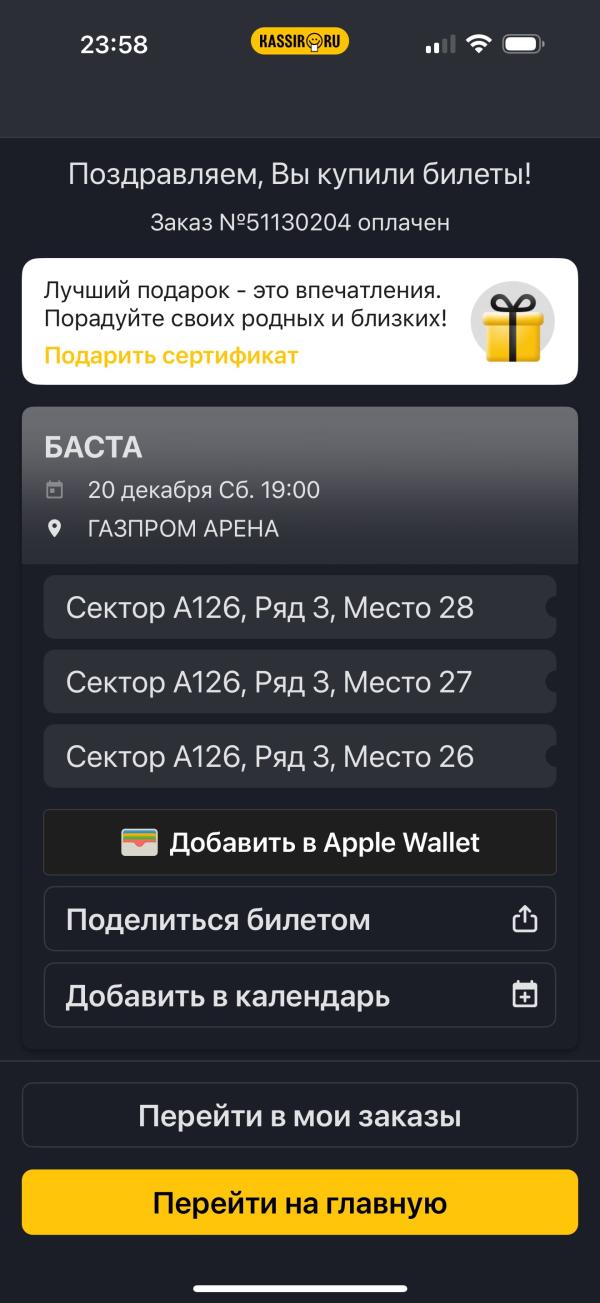Add the event via Добавить в календарь
The image size is (600, 1303).
point(300,995)
